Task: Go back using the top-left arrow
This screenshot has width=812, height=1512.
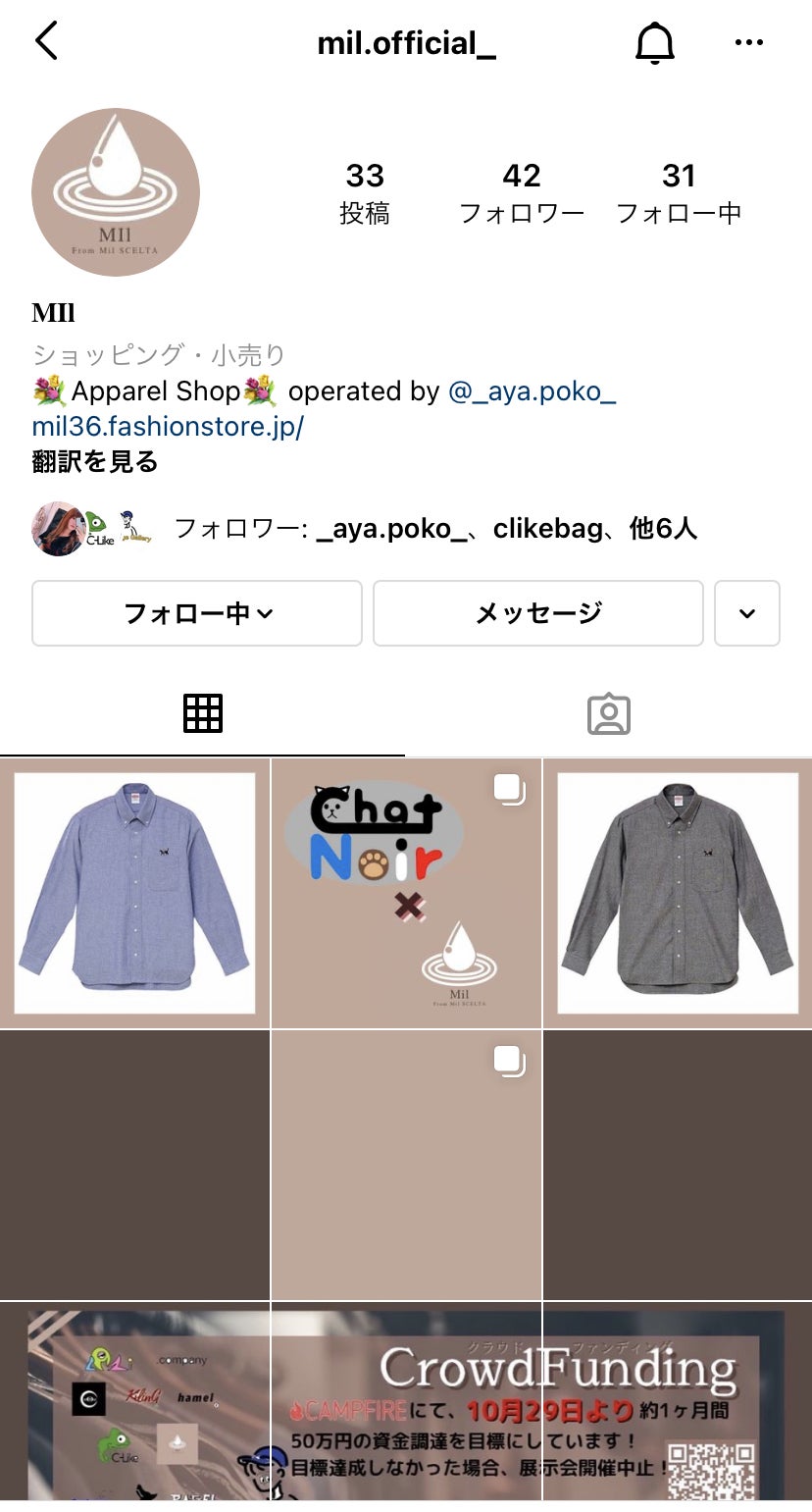Action: (x=46, y=42)
